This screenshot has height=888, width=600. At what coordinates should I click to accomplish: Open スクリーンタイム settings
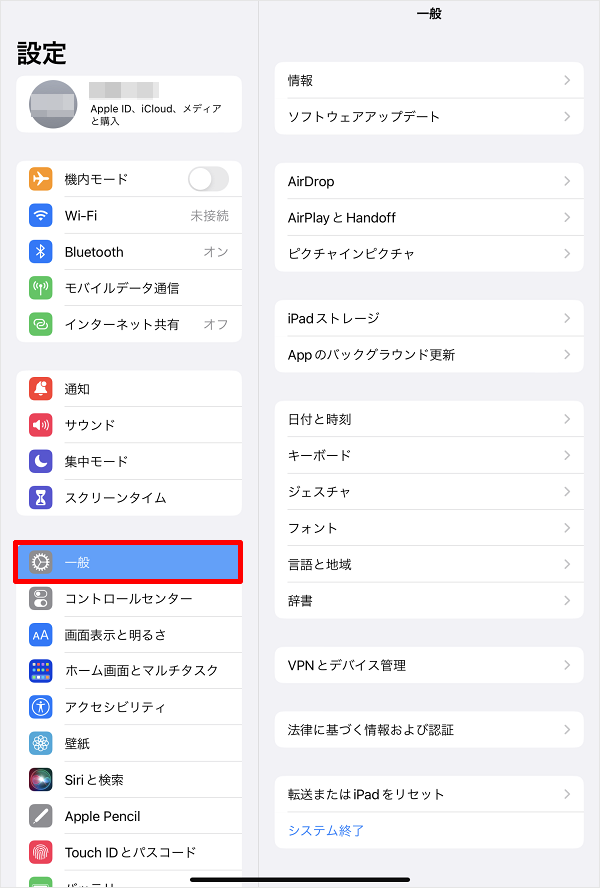[129, 497]
